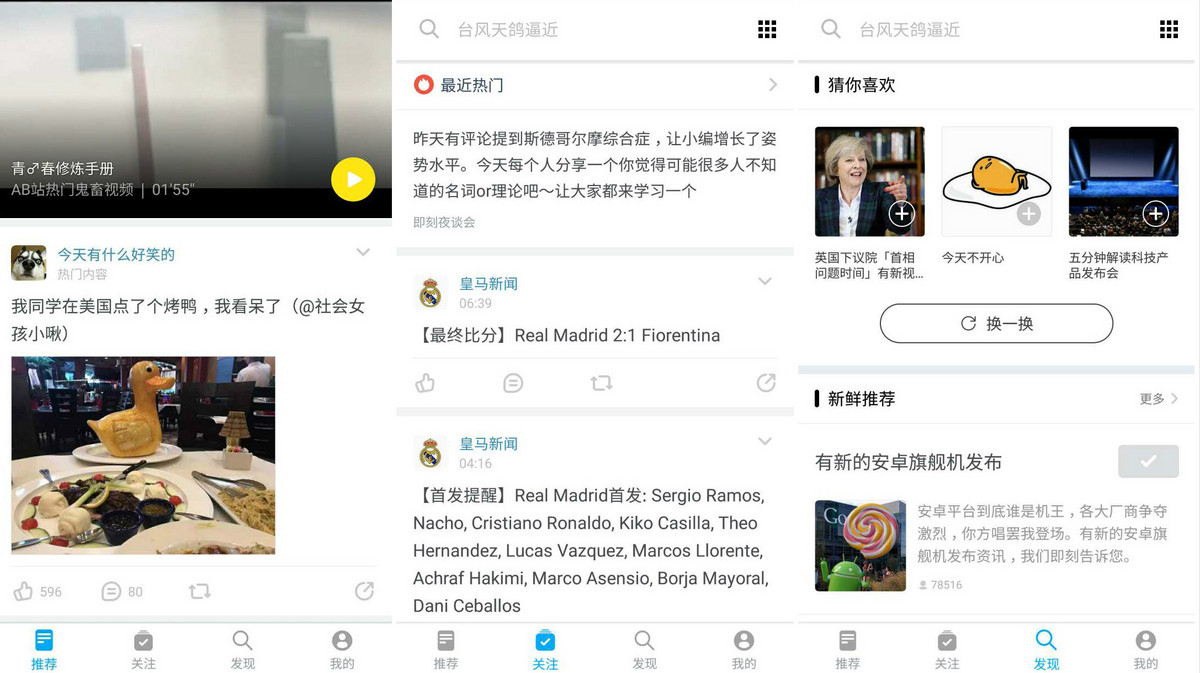Repost the roast duck post
The image size is (1200, 673).
[200, 592]
